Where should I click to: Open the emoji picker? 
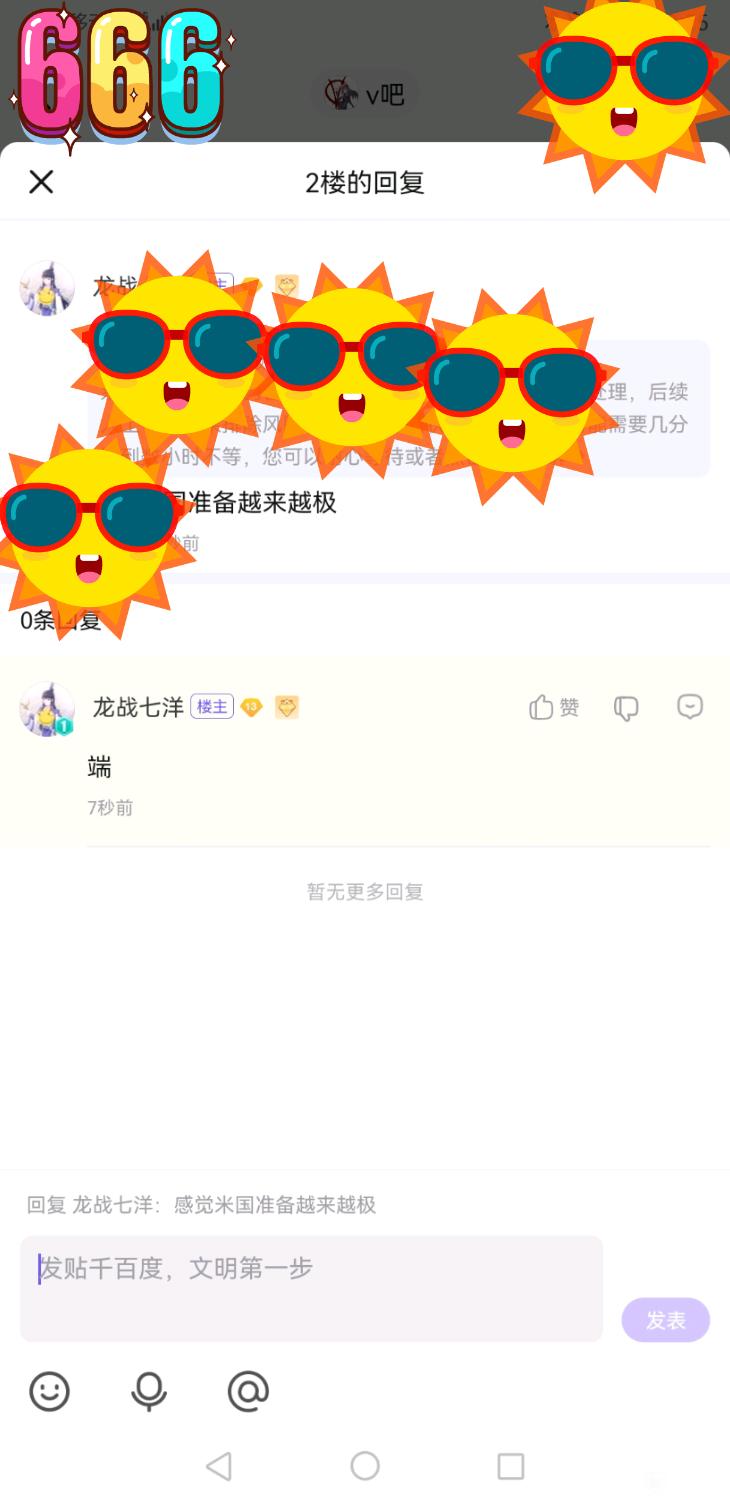[x=50, y=1391]
